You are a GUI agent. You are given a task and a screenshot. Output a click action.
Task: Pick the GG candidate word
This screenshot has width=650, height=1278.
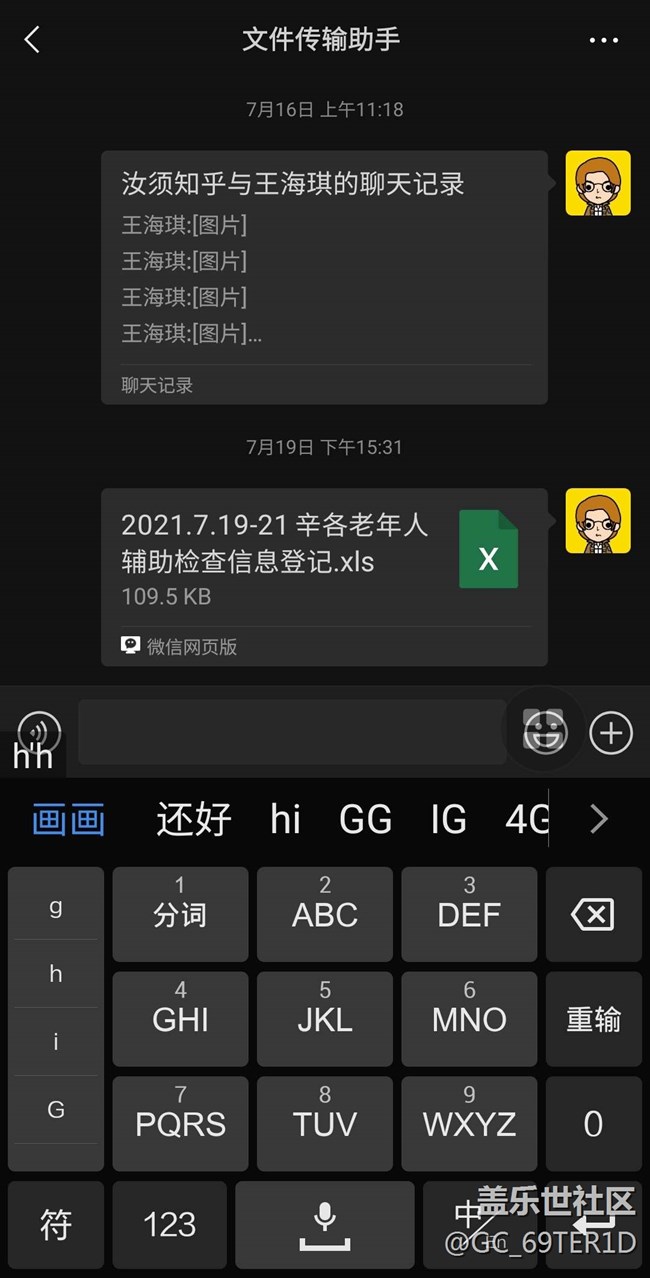(x=365, y=820)
